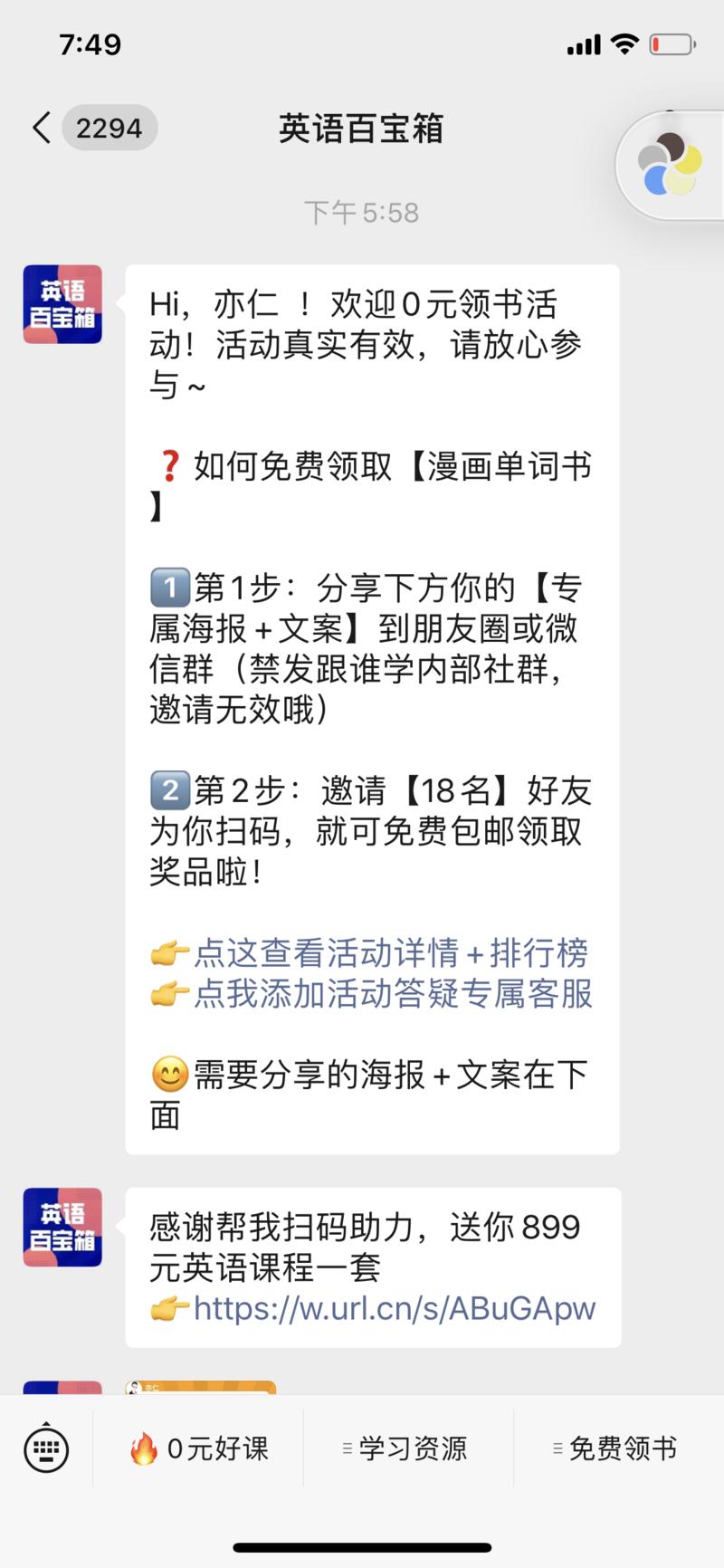Tap the back chevron to exit chat
724x1568 pixels.
[x=40, y=129]
